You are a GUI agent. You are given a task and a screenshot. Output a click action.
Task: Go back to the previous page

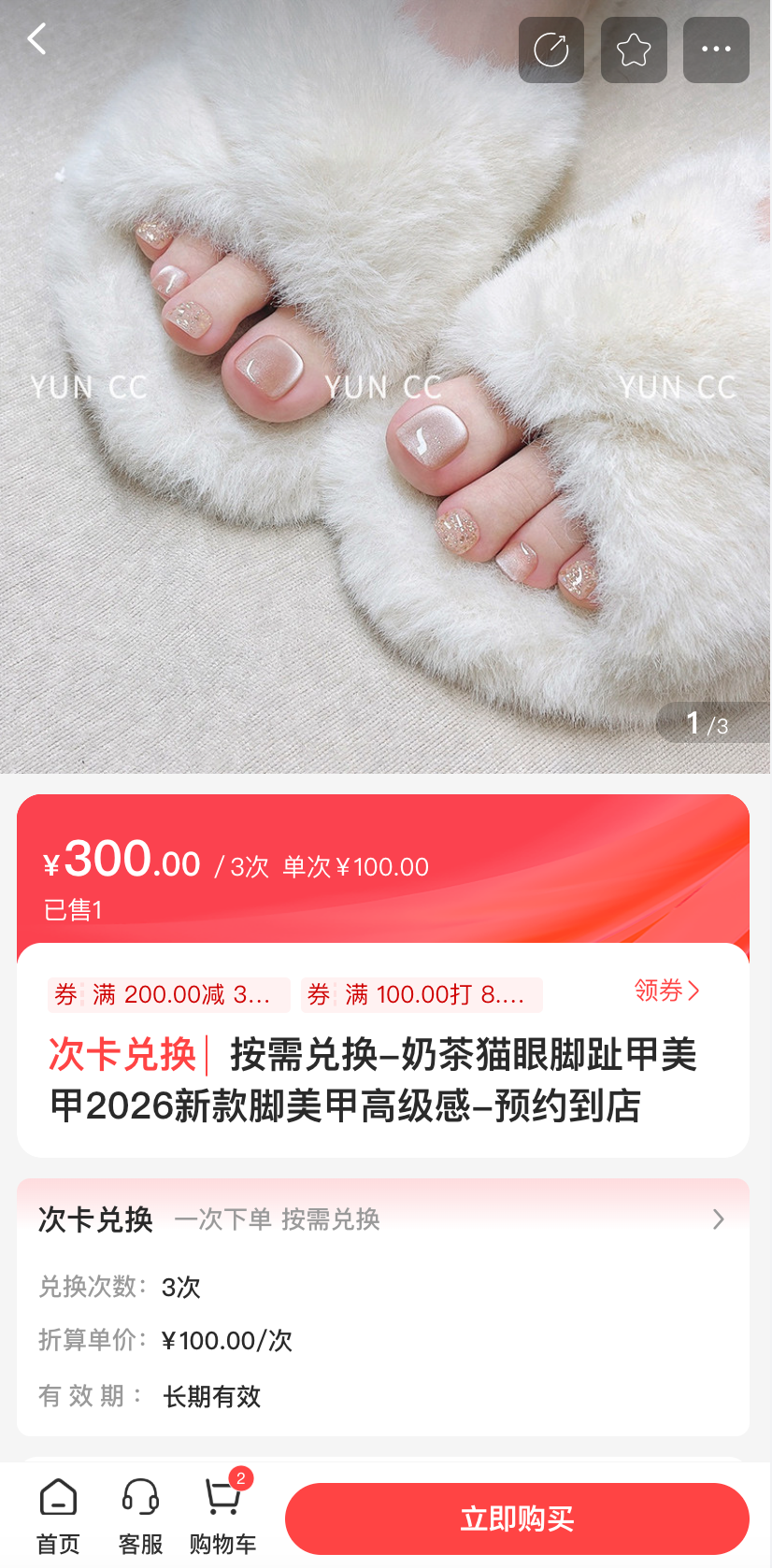[37, 40]
